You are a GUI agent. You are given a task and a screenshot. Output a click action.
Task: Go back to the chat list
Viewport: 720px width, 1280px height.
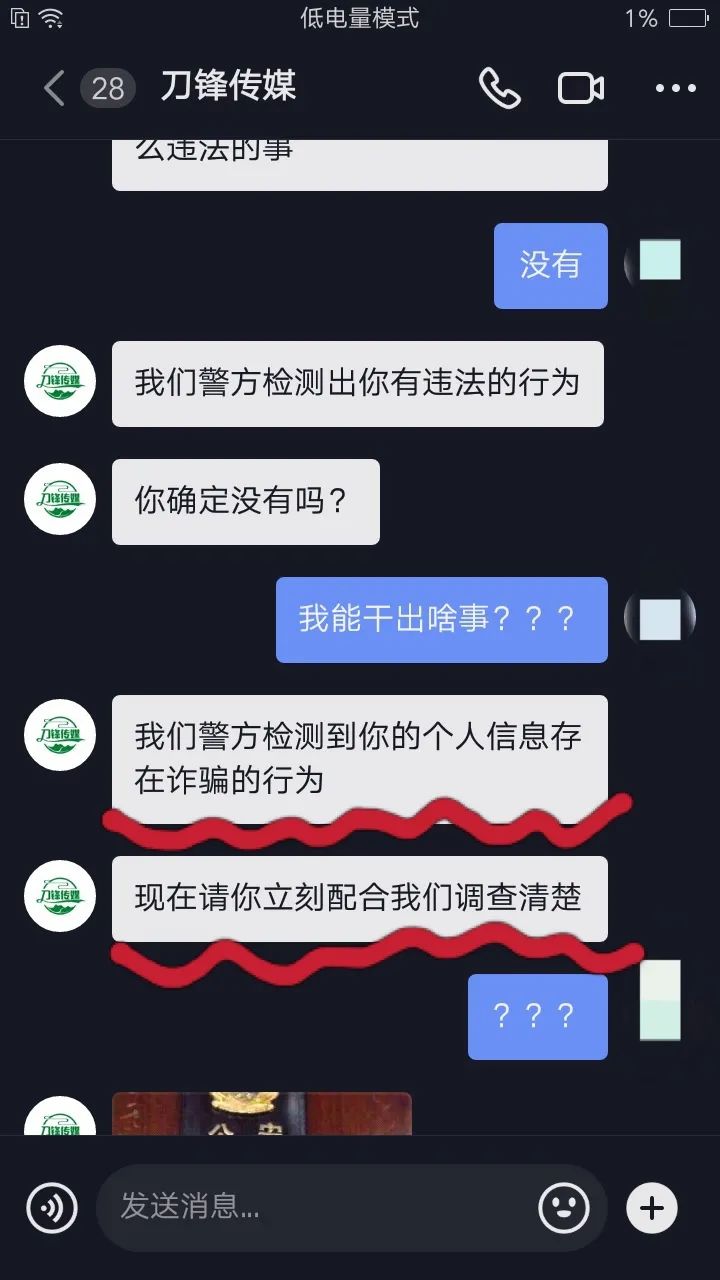click(54, 89)
